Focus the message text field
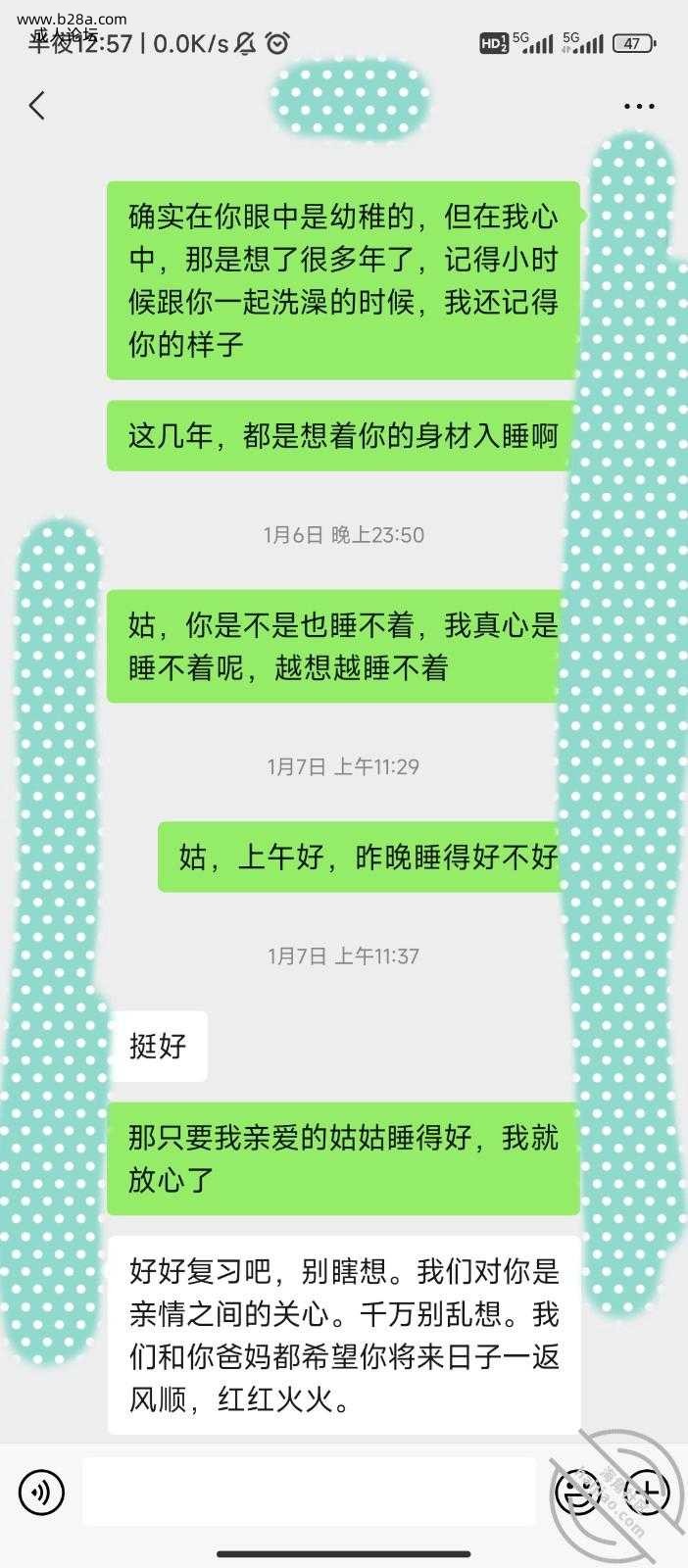The image size is (688, 1568). (x=309, y=1492)
